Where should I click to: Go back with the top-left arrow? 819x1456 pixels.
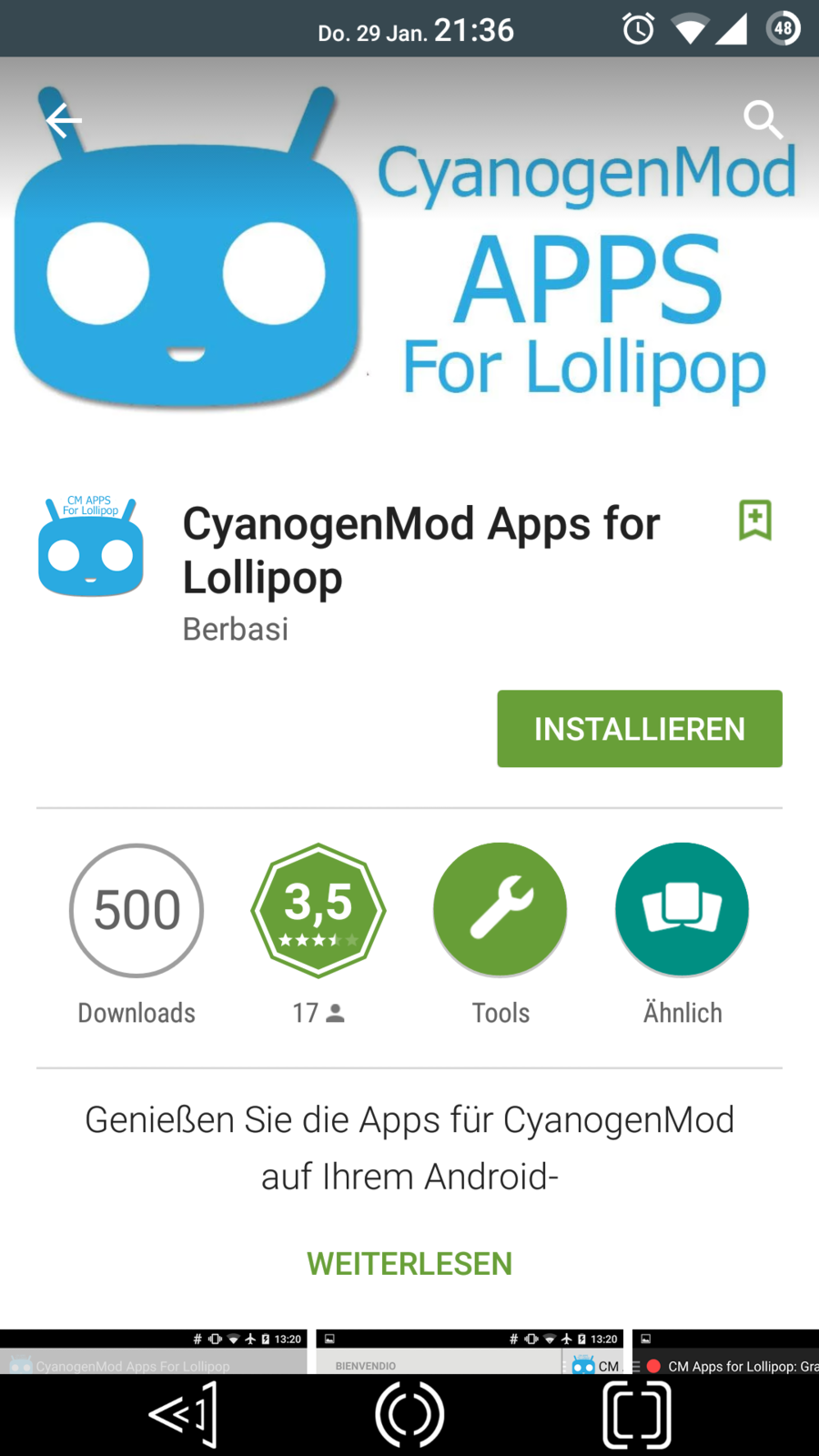tap(64, 120)
